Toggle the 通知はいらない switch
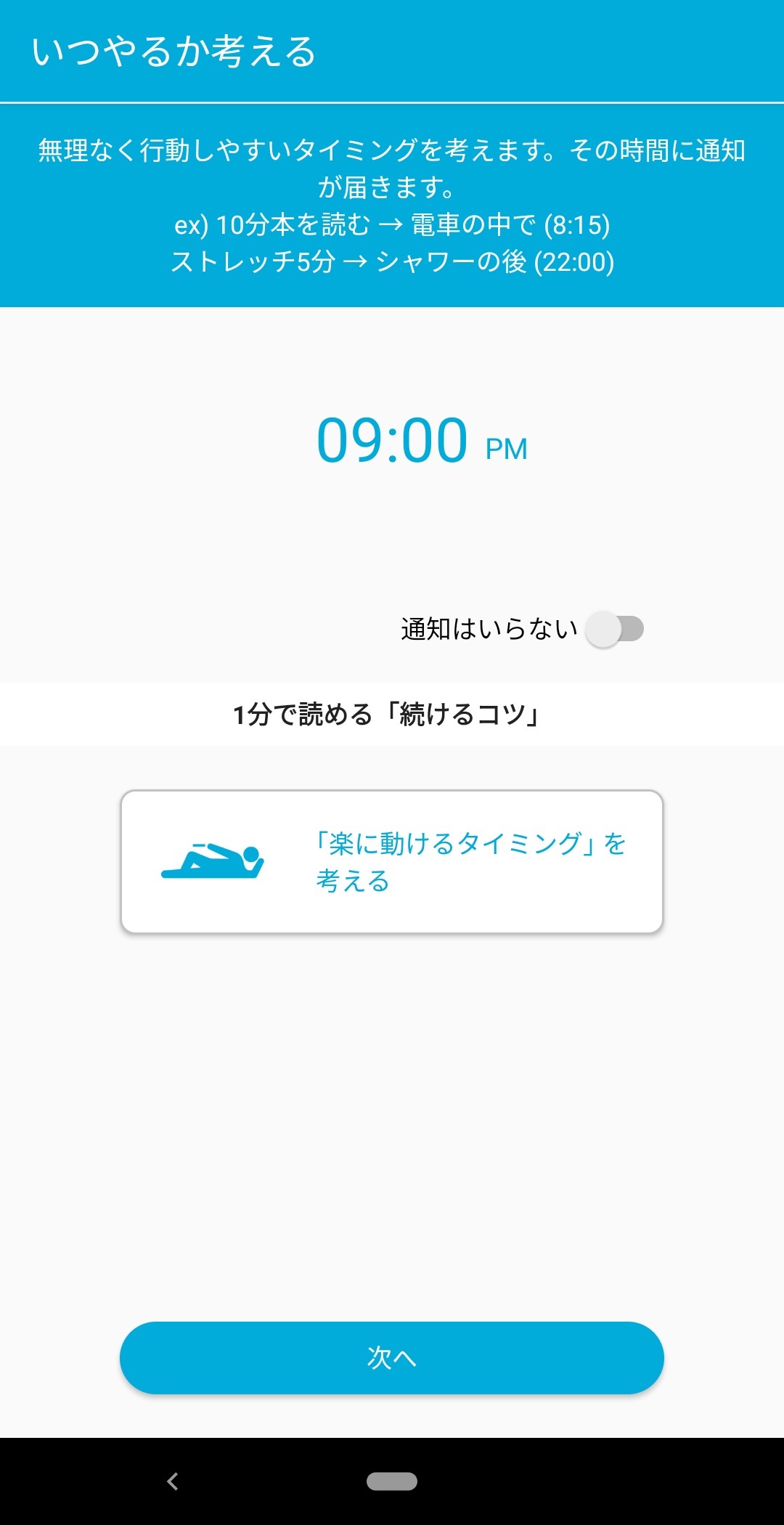Image resolution: width=784 pixels, height=1525 pixels. pos(615,629)
